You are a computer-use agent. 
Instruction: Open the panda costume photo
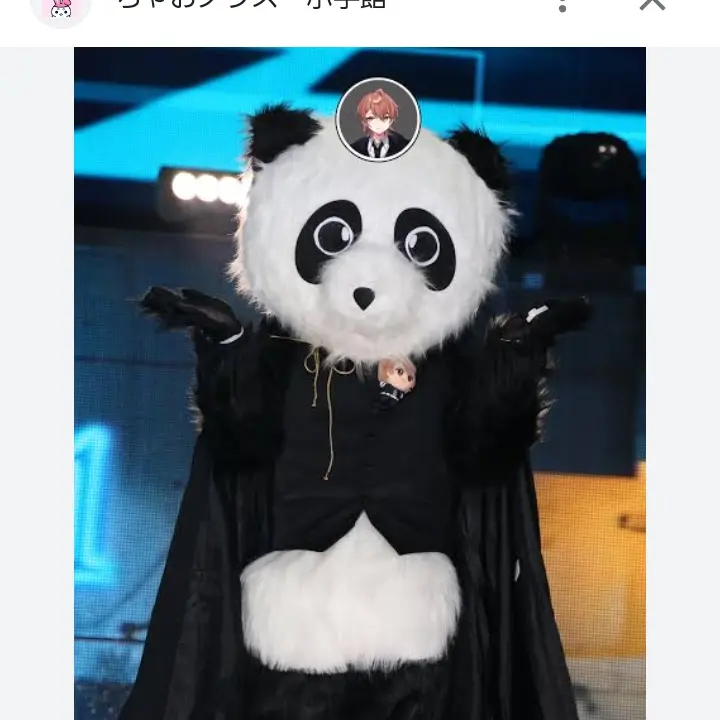click(x=360, y=400)
